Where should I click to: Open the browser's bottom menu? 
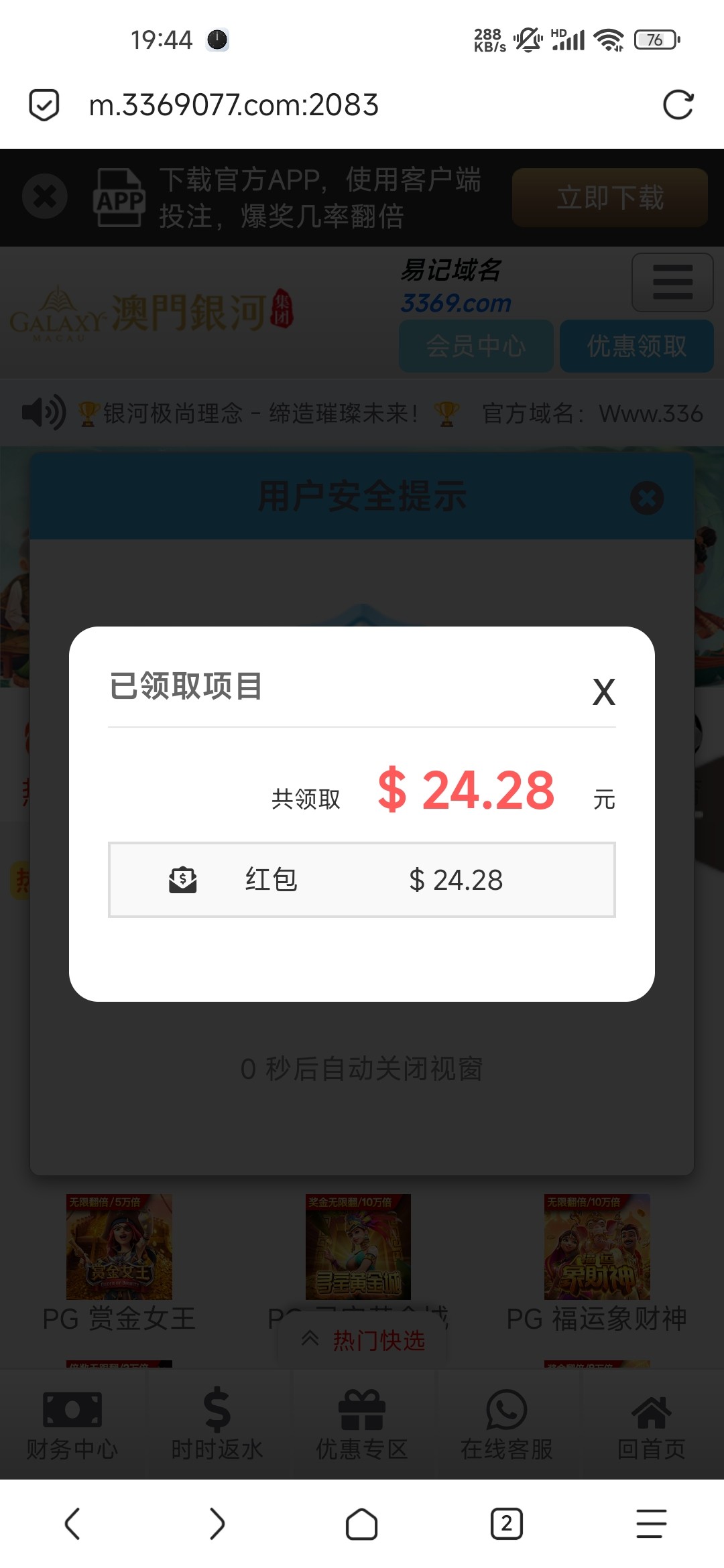(x=652, y=1524)
